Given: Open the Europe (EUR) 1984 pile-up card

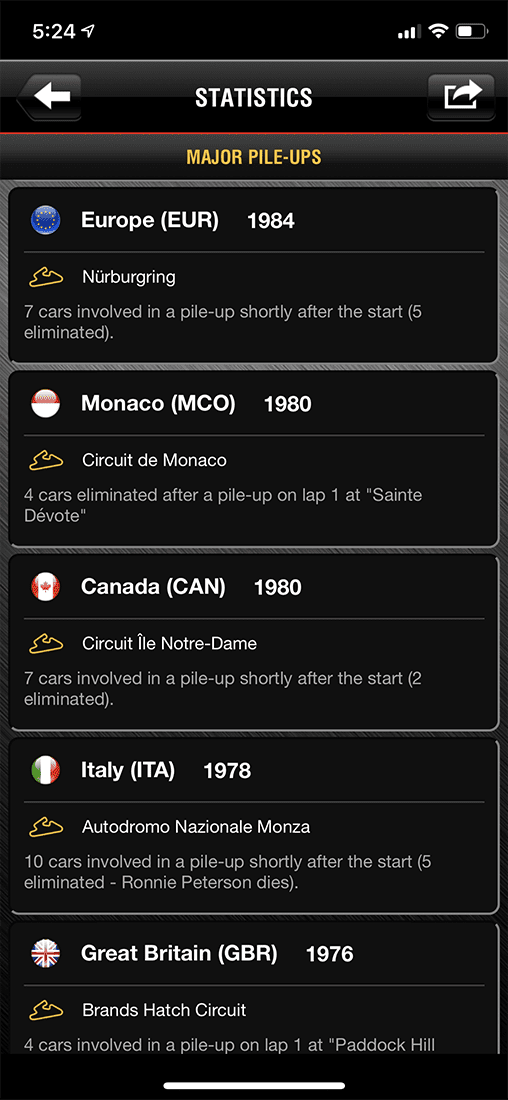Looking at the screenshot, I should (x=254, y=274).
